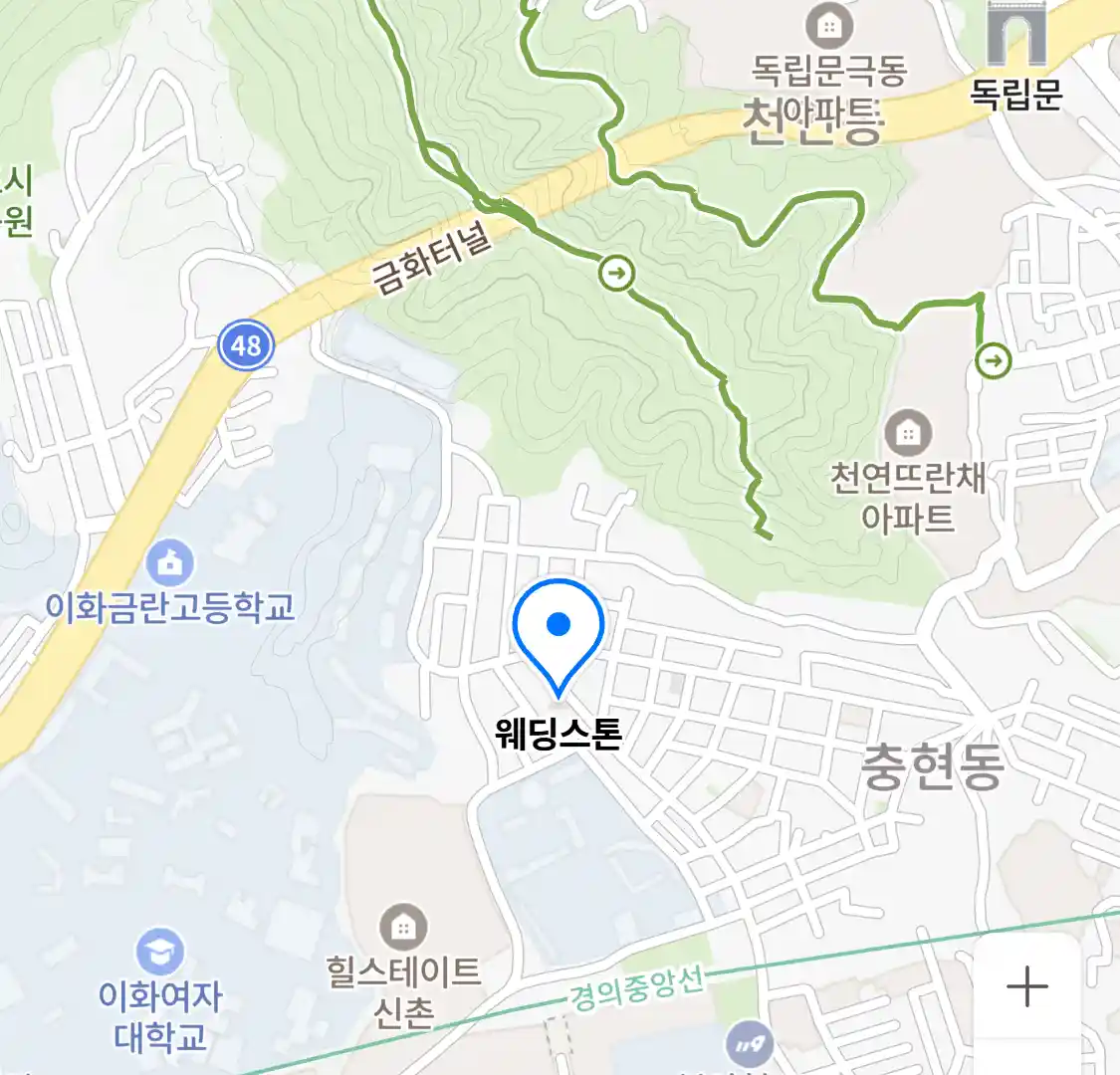This screenshot has height=1075, width=1120.
Task: Select 이화여자 대학교 marker
Action: pos(159,952)
